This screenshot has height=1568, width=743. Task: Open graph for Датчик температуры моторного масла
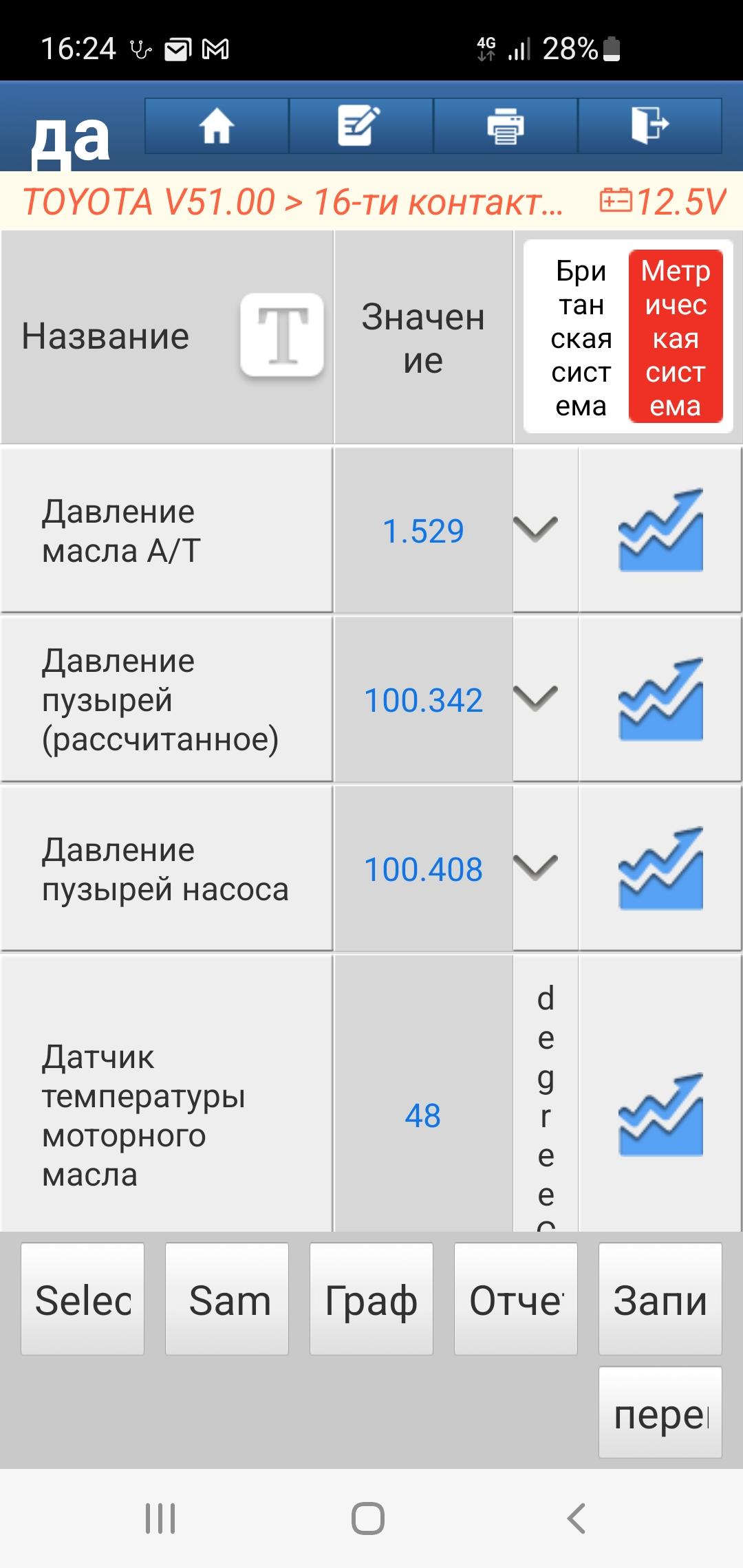pos(660,1114)
